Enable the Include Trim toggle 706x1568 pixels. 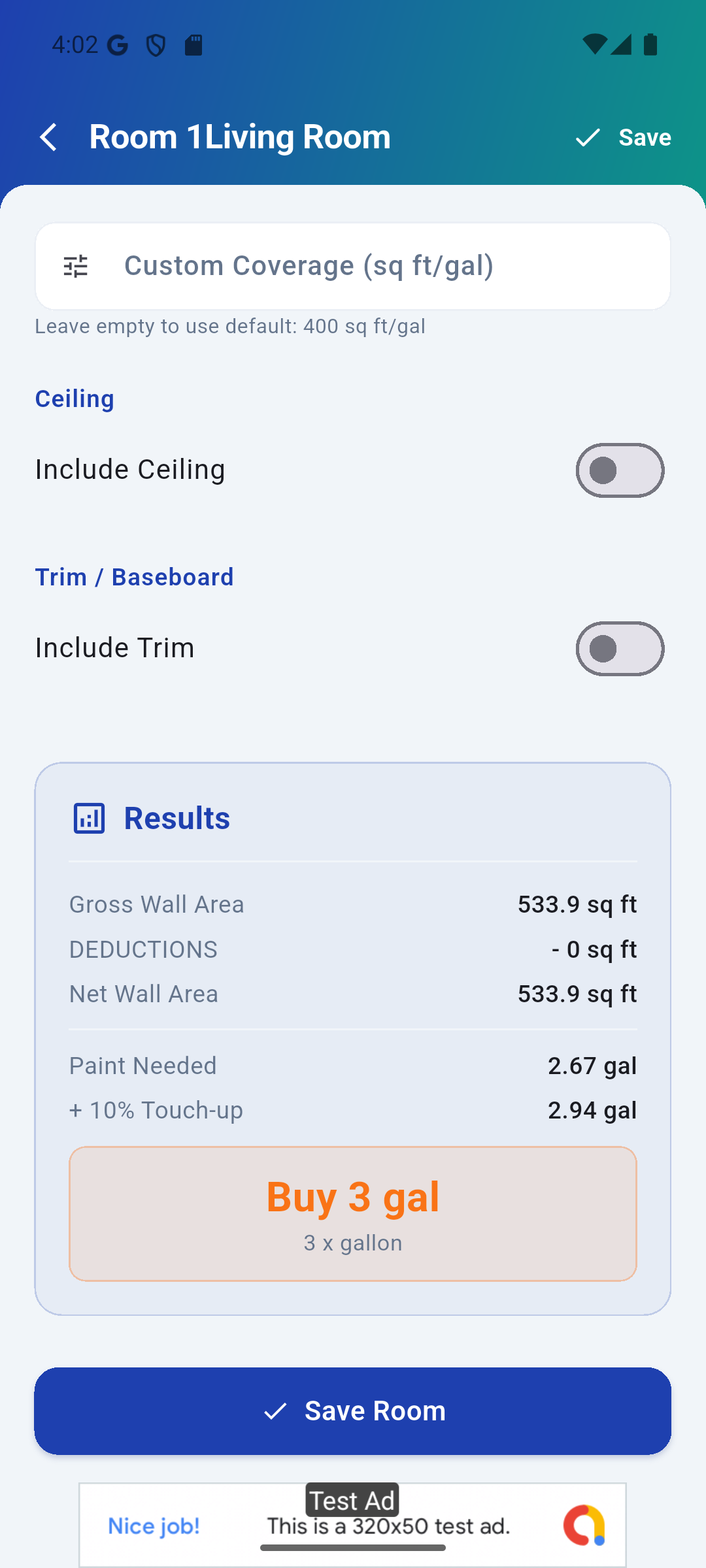pyautogui.click(x=620, y=648)
